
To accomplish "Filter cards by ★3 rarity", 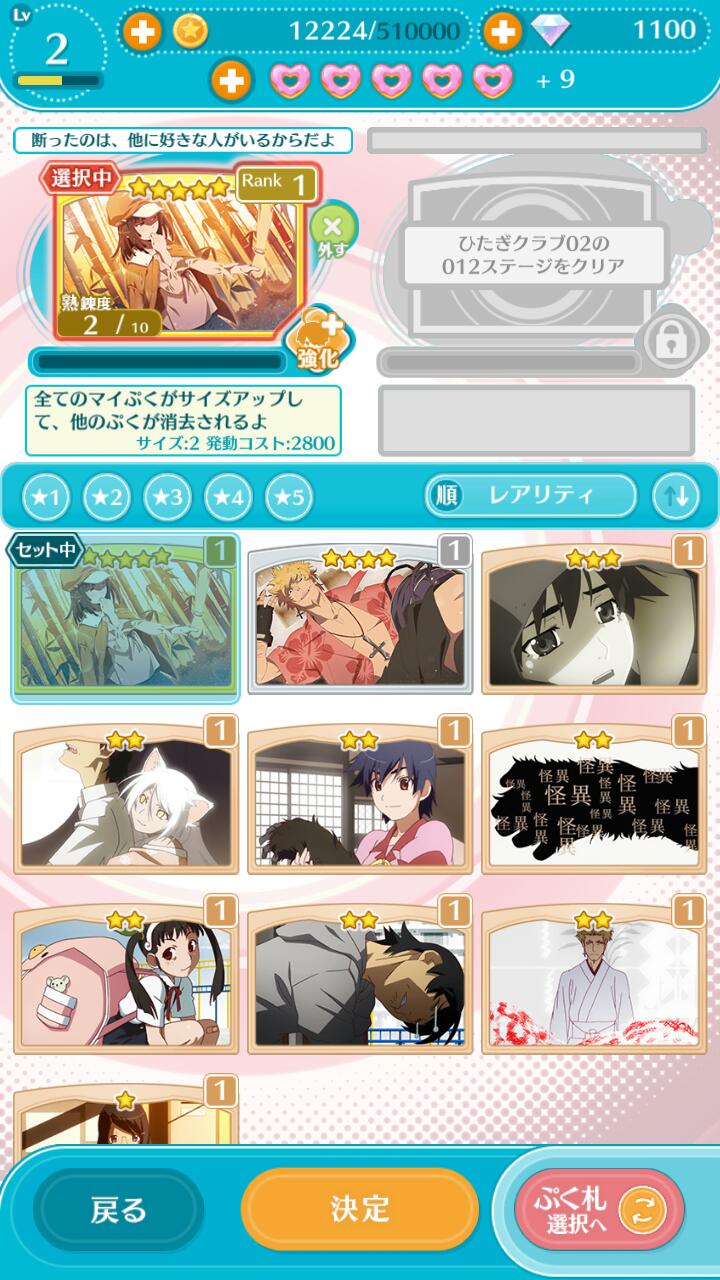I will 167,496.
